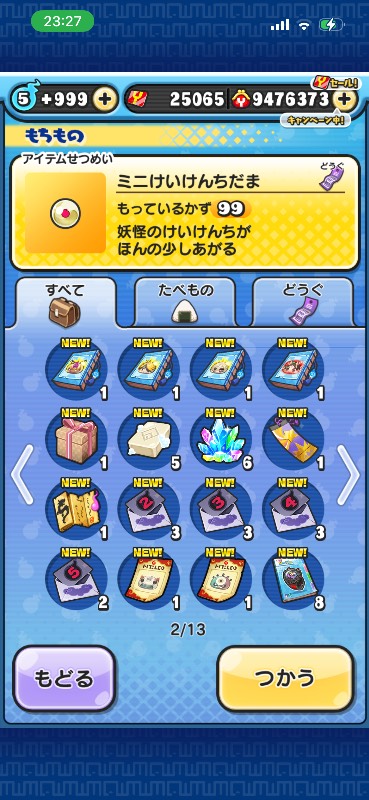Switch to the どうぐ tab
The image size is (369, 800).
click(x=303, y=302)
